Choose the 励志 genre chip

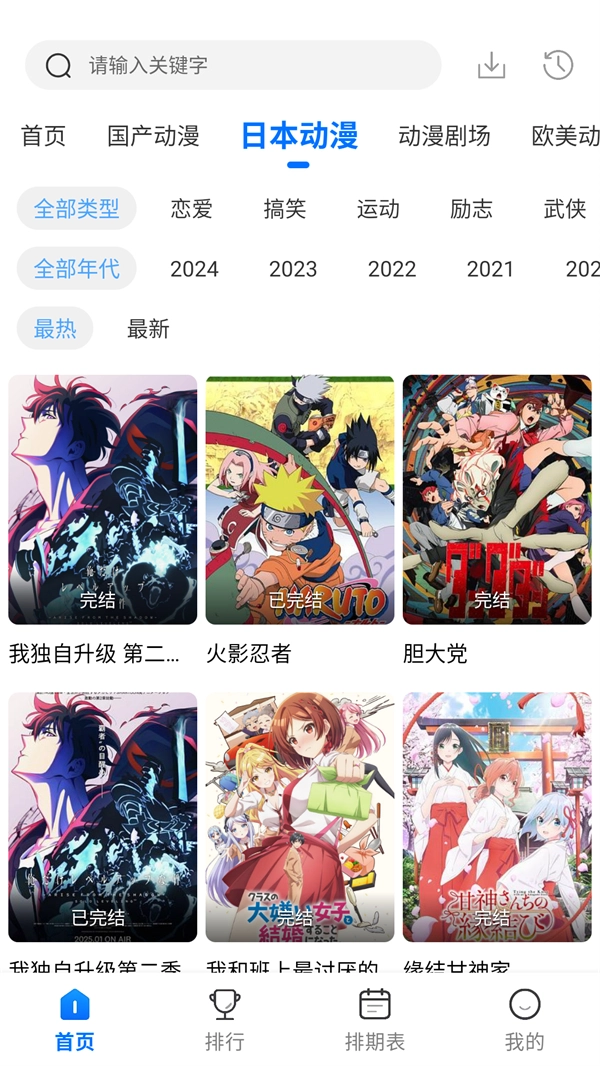(471, 209)
